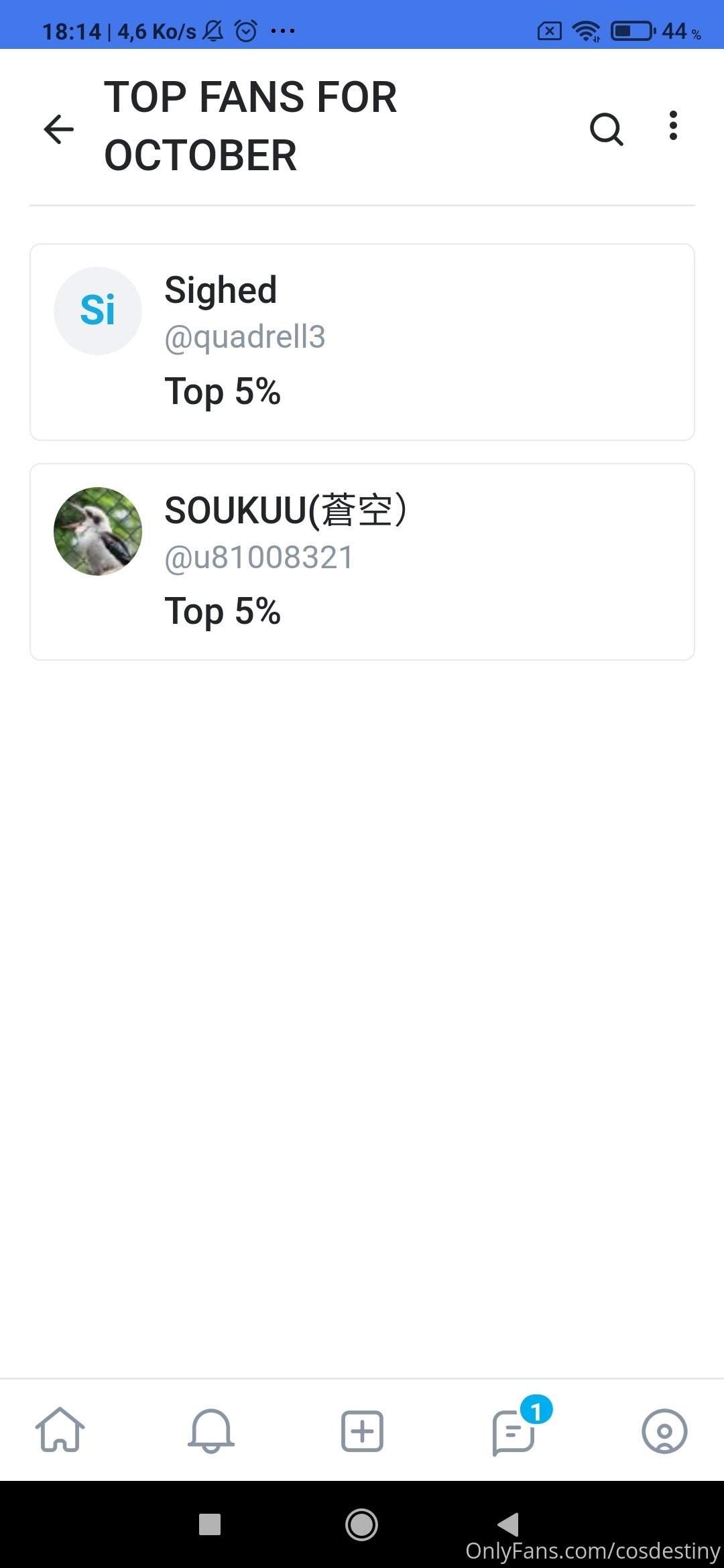Open the notifications bell tab

211,1430
